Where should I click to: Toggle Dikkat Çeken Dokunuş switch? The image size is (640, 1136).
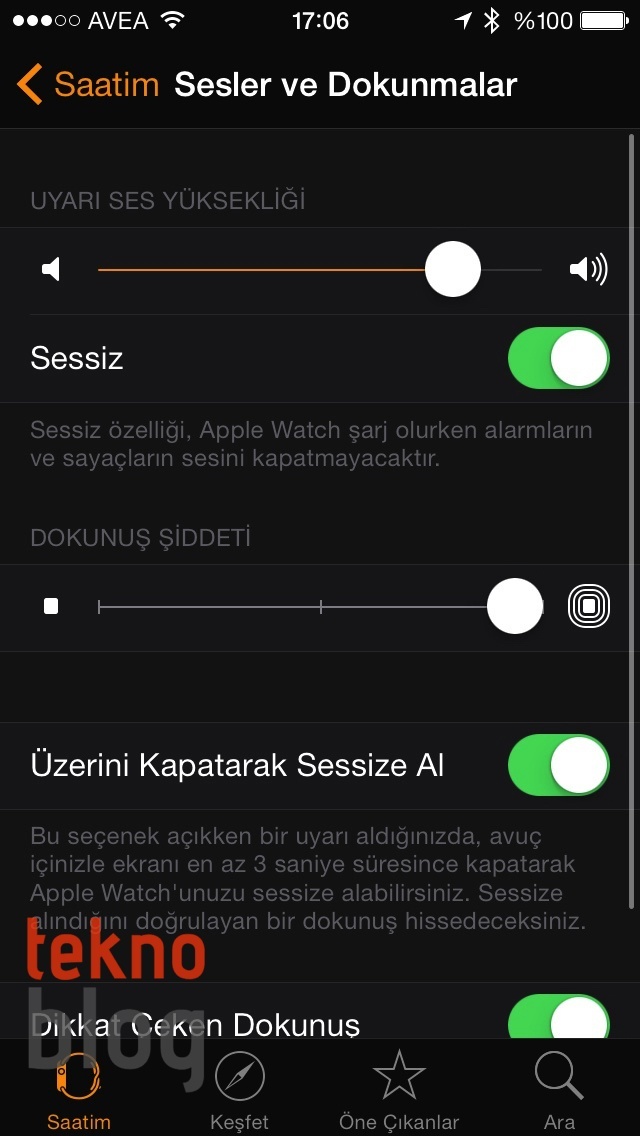(558, 1020)
